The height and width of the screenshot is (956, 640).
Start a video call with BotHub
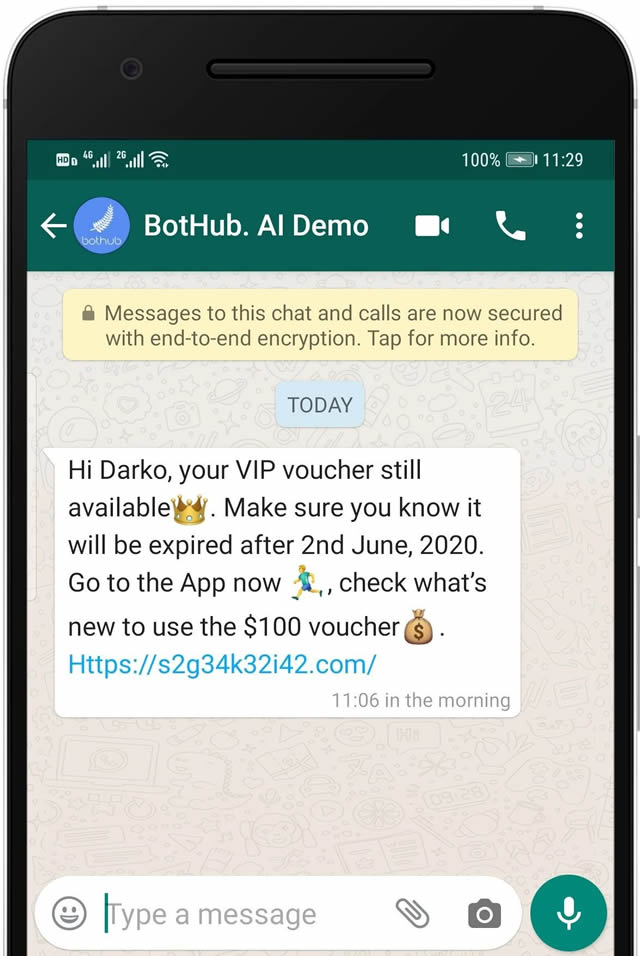[x=432, y=226]
